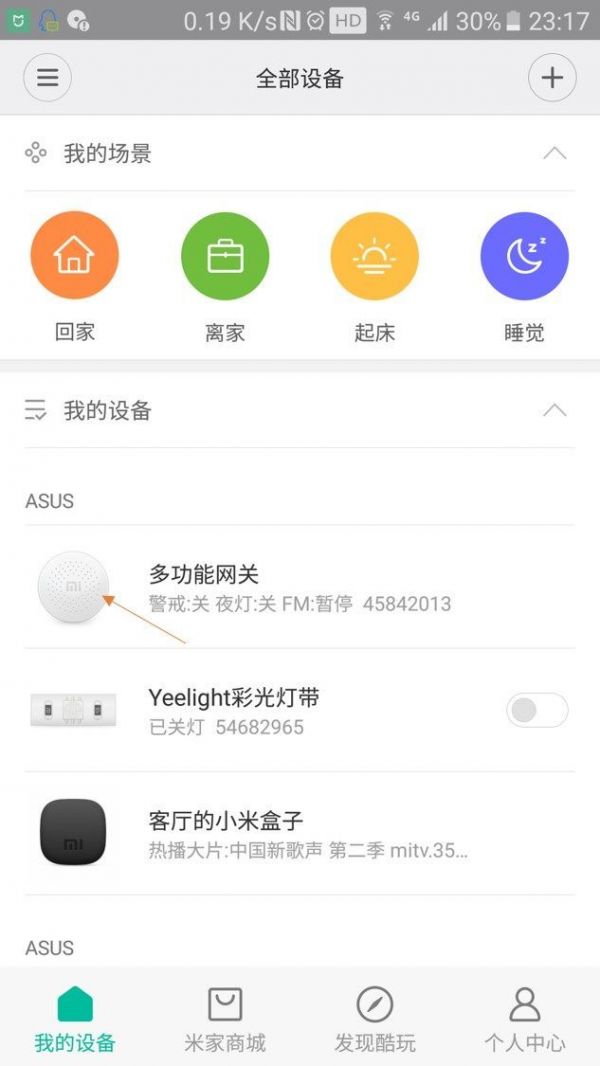Collapse the 我的设备 section
Screen dimensions: 600x1066
tap(554, 410)
